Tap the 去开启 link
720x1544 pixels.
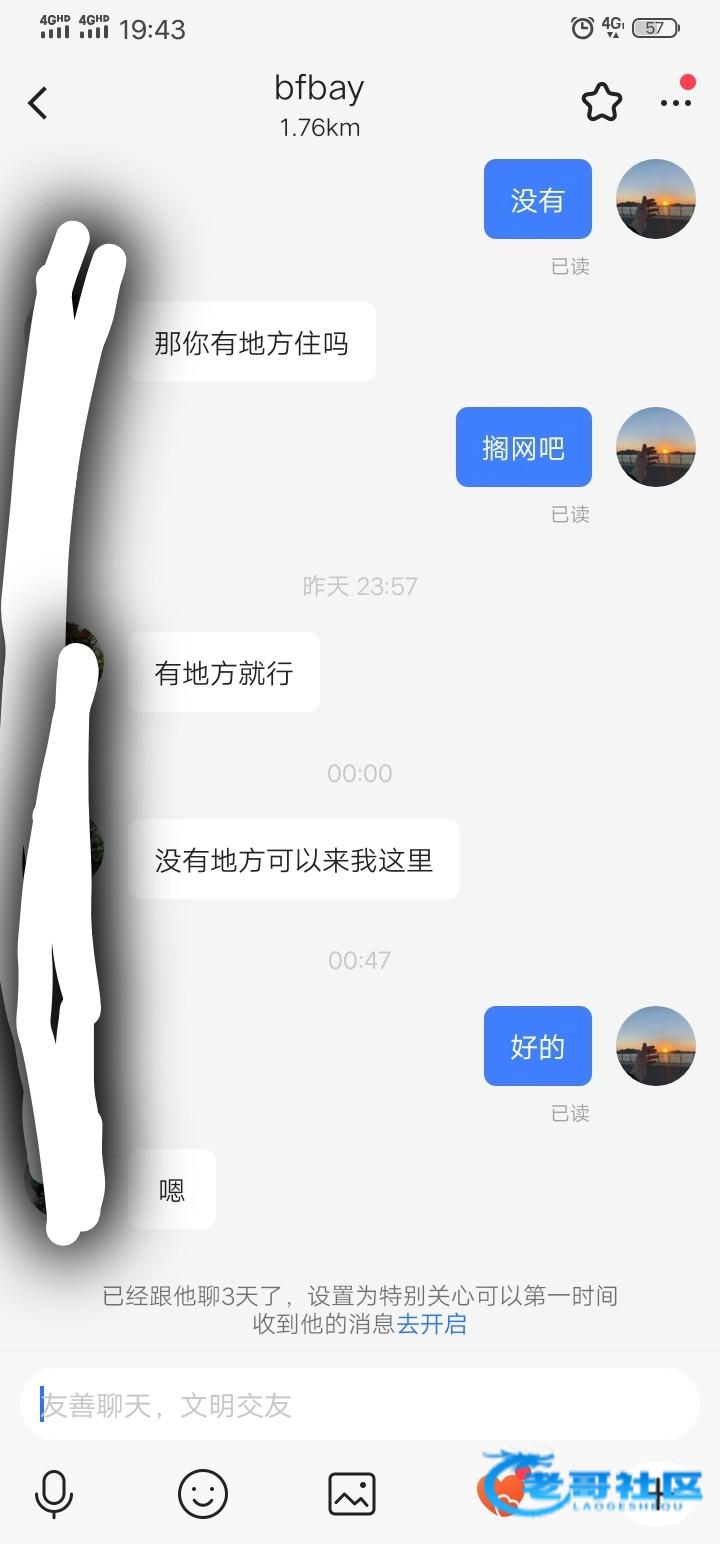point(432,1325)
